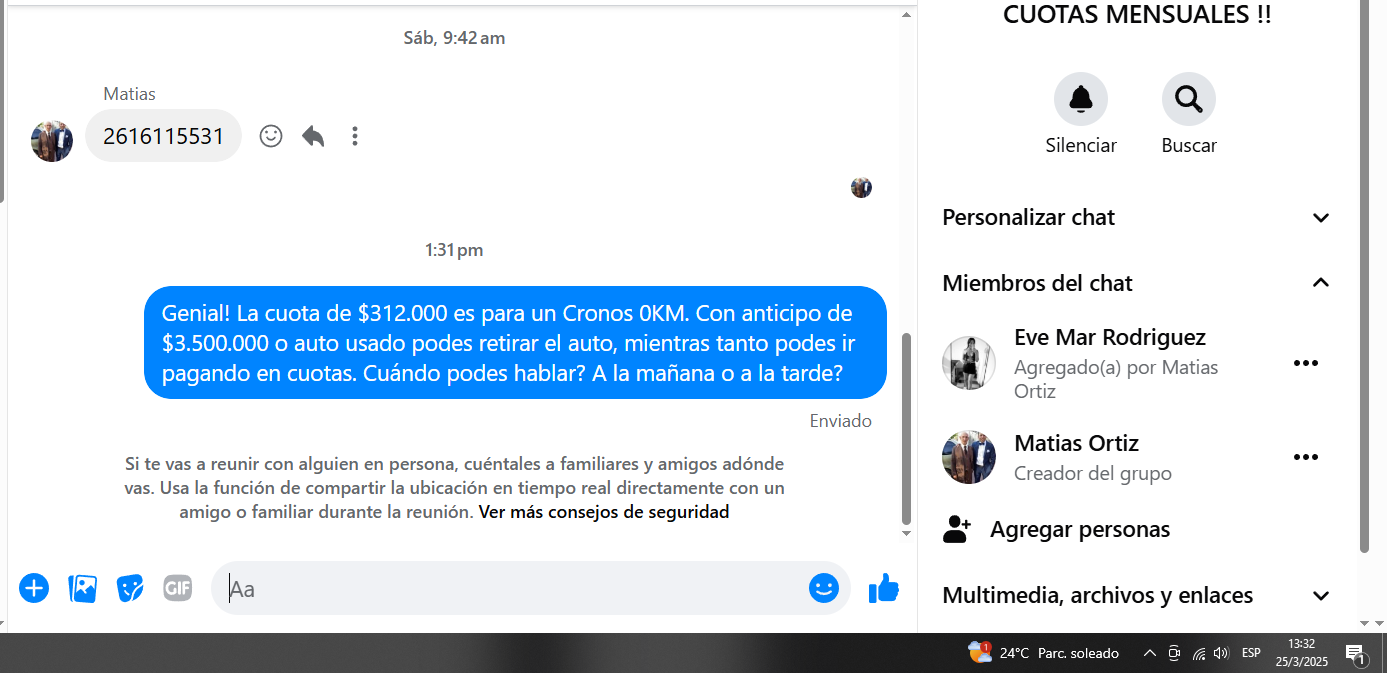
Task: Open the plus menu for more actions
Action: pyautogui.click(x=34, y=588)
